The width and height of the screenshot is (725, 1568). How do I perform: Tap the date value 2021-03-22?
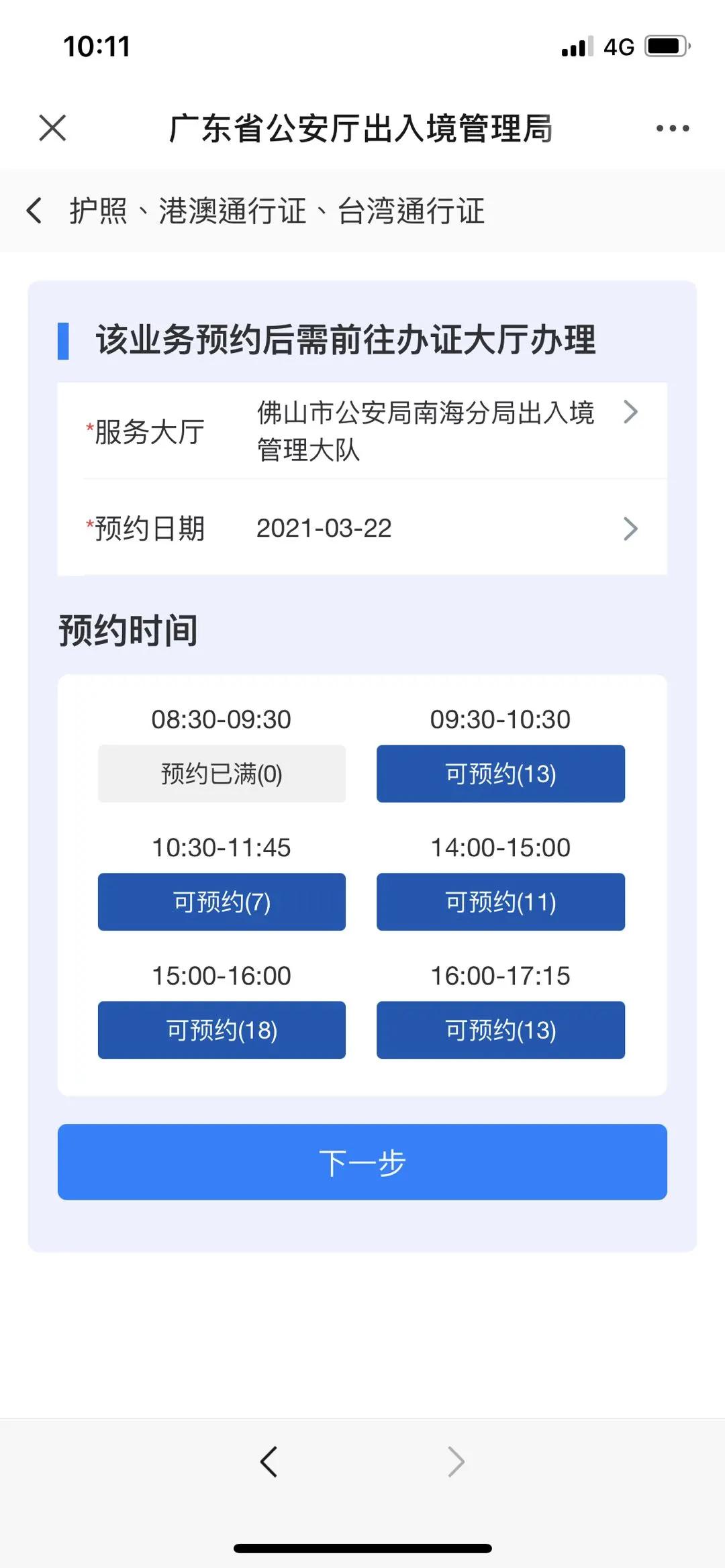click(x=325, y=528)
